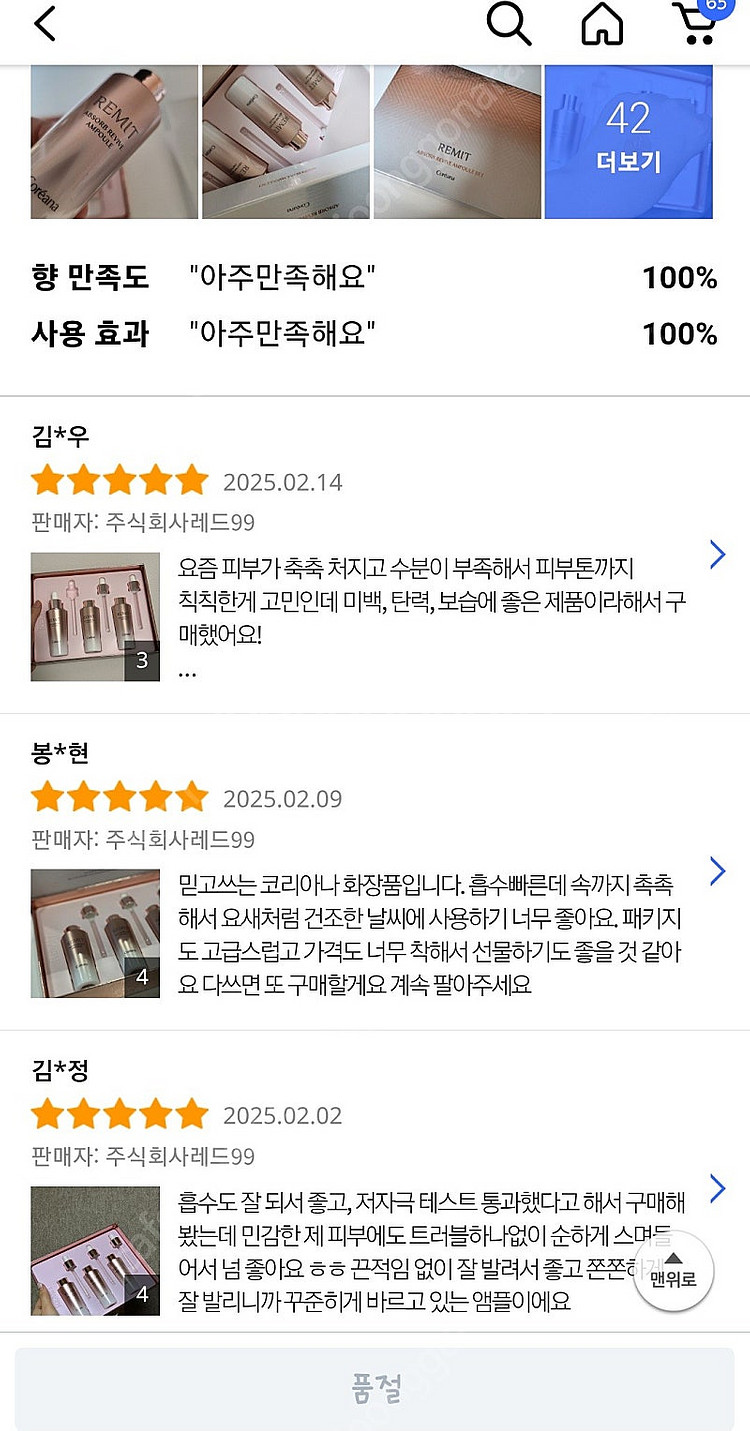Expand 김*우's review with right chevron
This screenshot has height=1431, width=750.
point(717,554)
